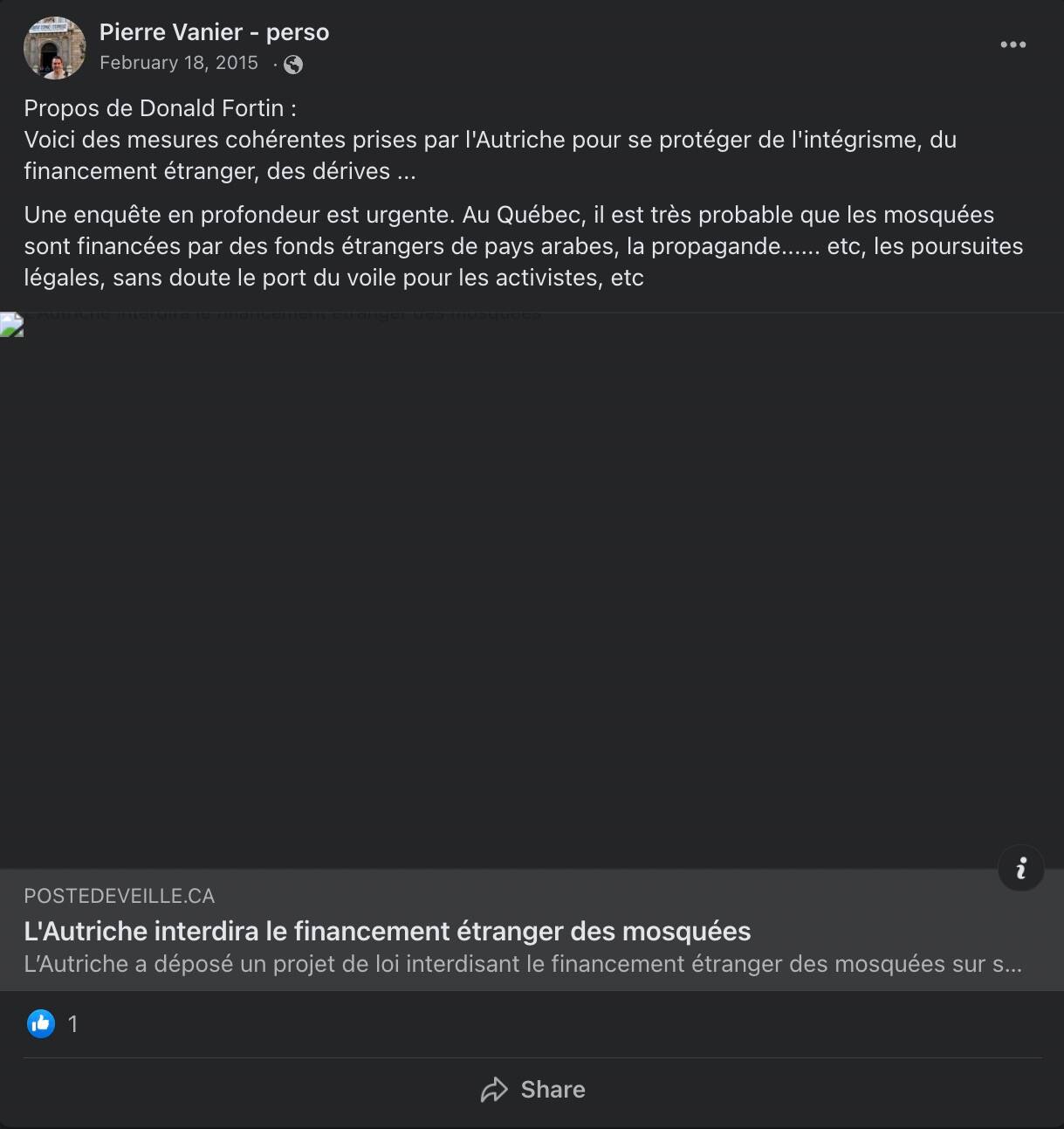Viewport: 1064px width, 1129px height.
Task: Open the post's three-dot options menu
Action: pyautogui.click(x=1013, y=45)
